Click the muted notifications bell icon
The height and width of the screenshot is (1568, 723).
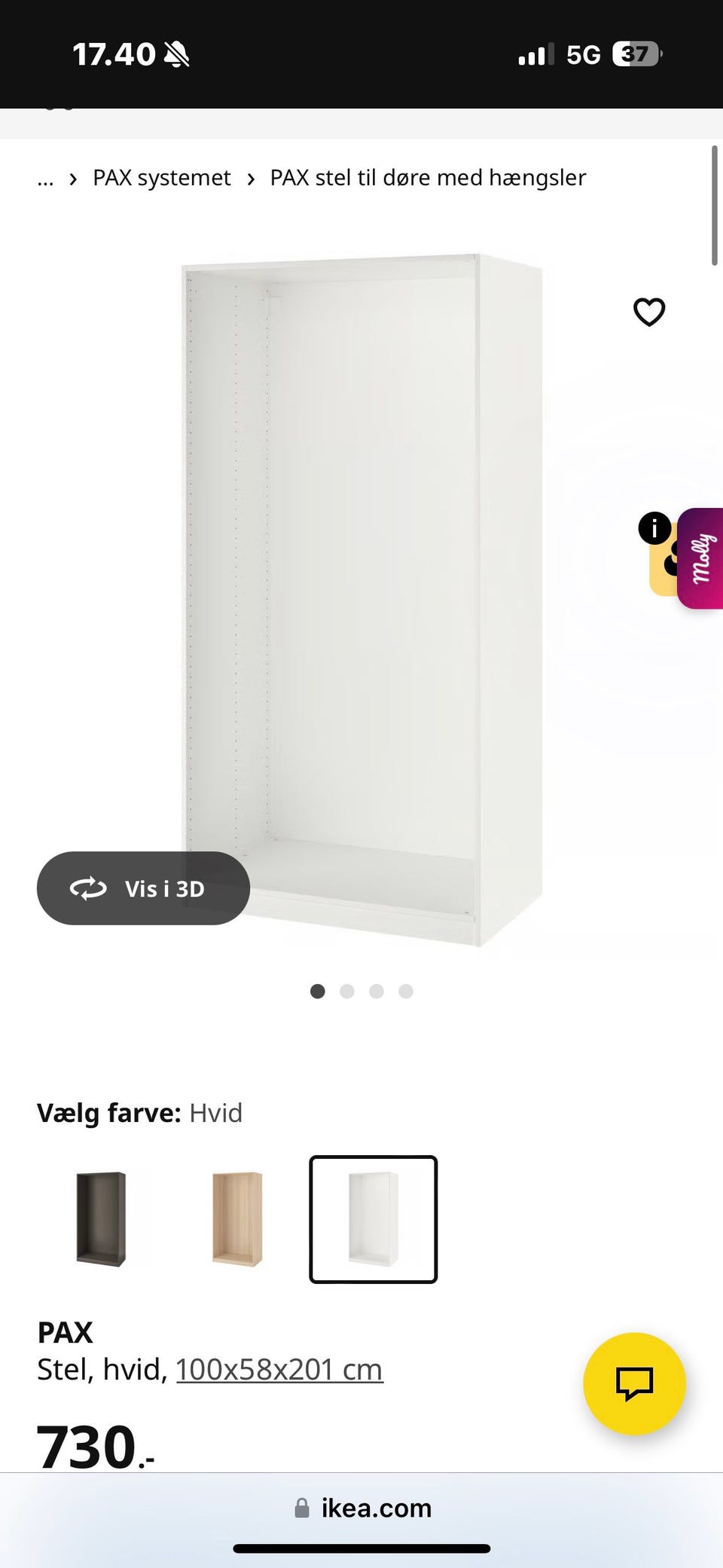[175, 53]
